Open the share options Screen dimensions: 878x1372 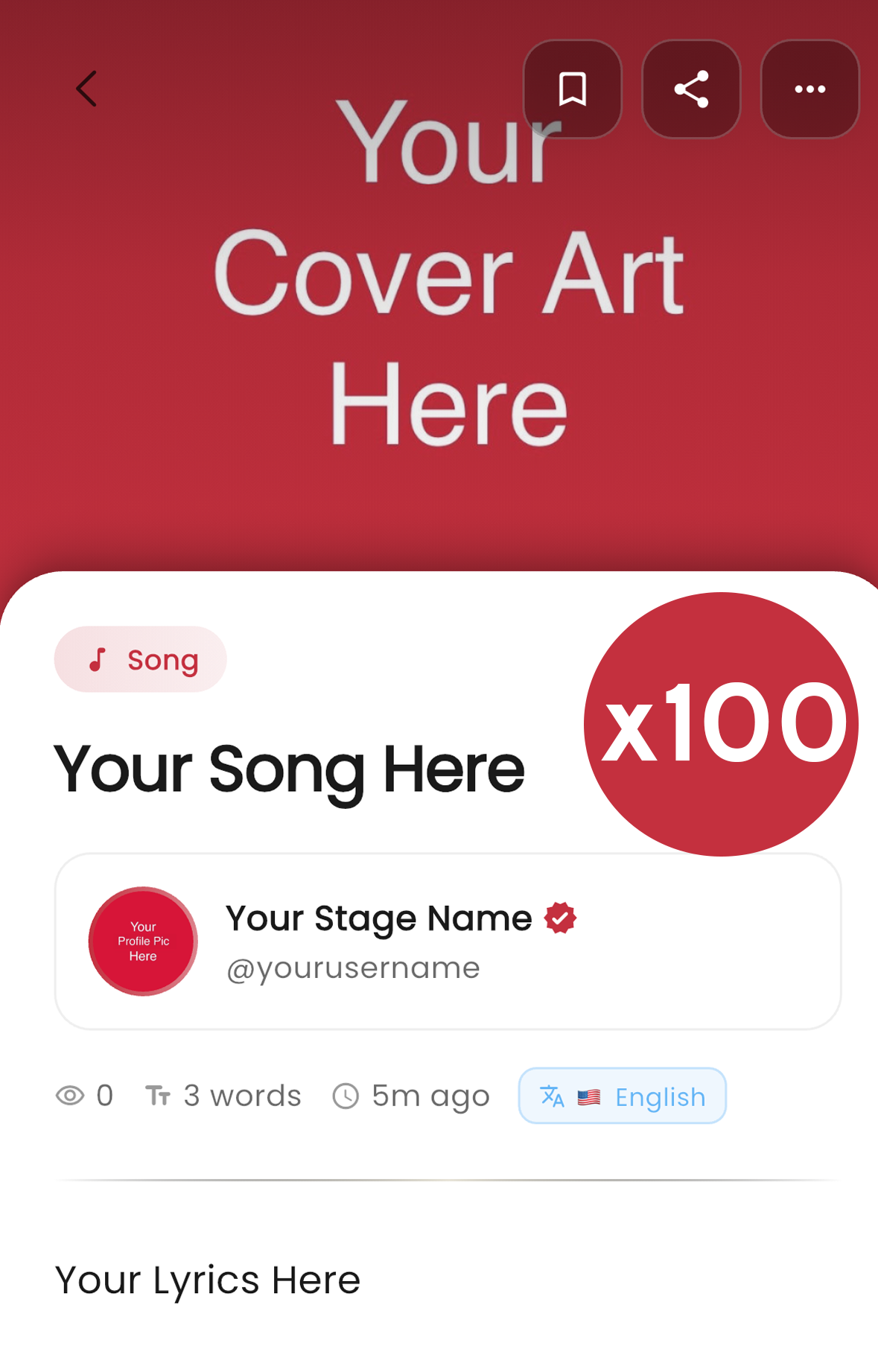coord(691,89)
